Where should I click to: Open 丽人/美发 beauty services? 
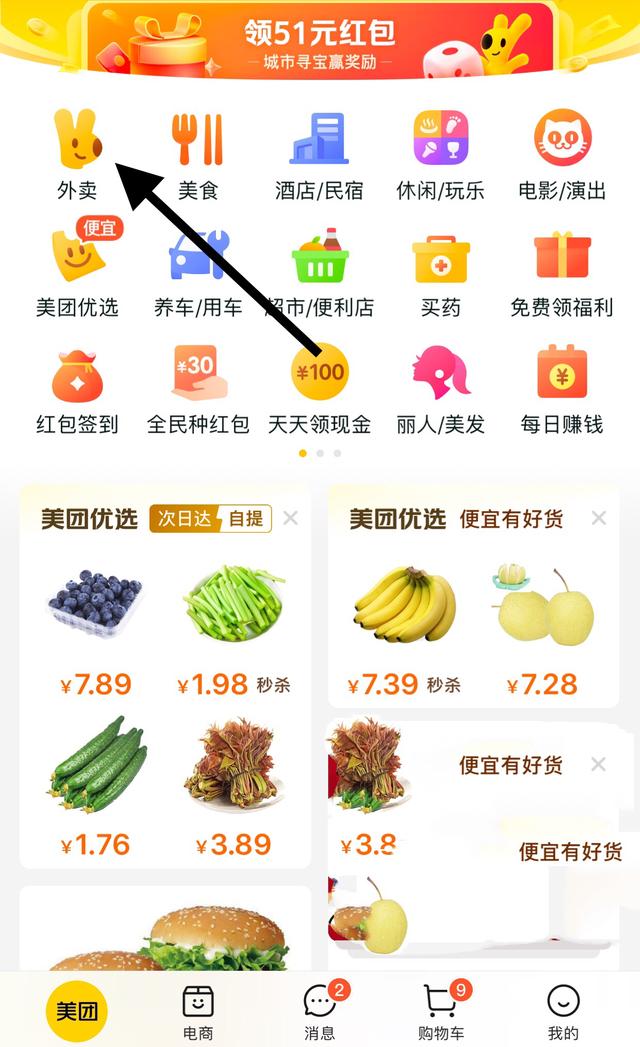click(x=440, y=388)
